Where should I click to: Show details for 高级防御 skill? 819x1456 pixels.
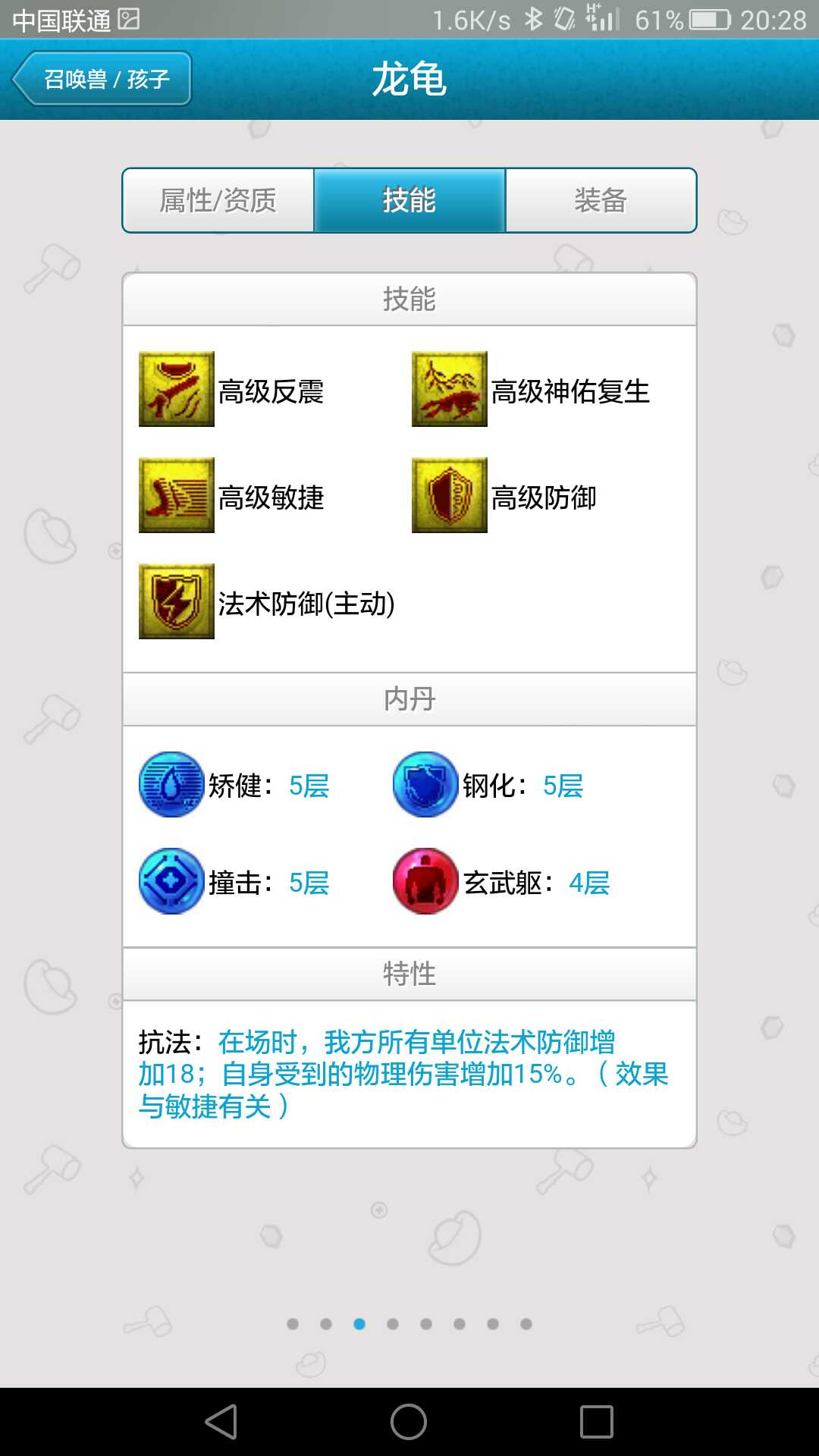pyautogui.click(x=450, y=495)
